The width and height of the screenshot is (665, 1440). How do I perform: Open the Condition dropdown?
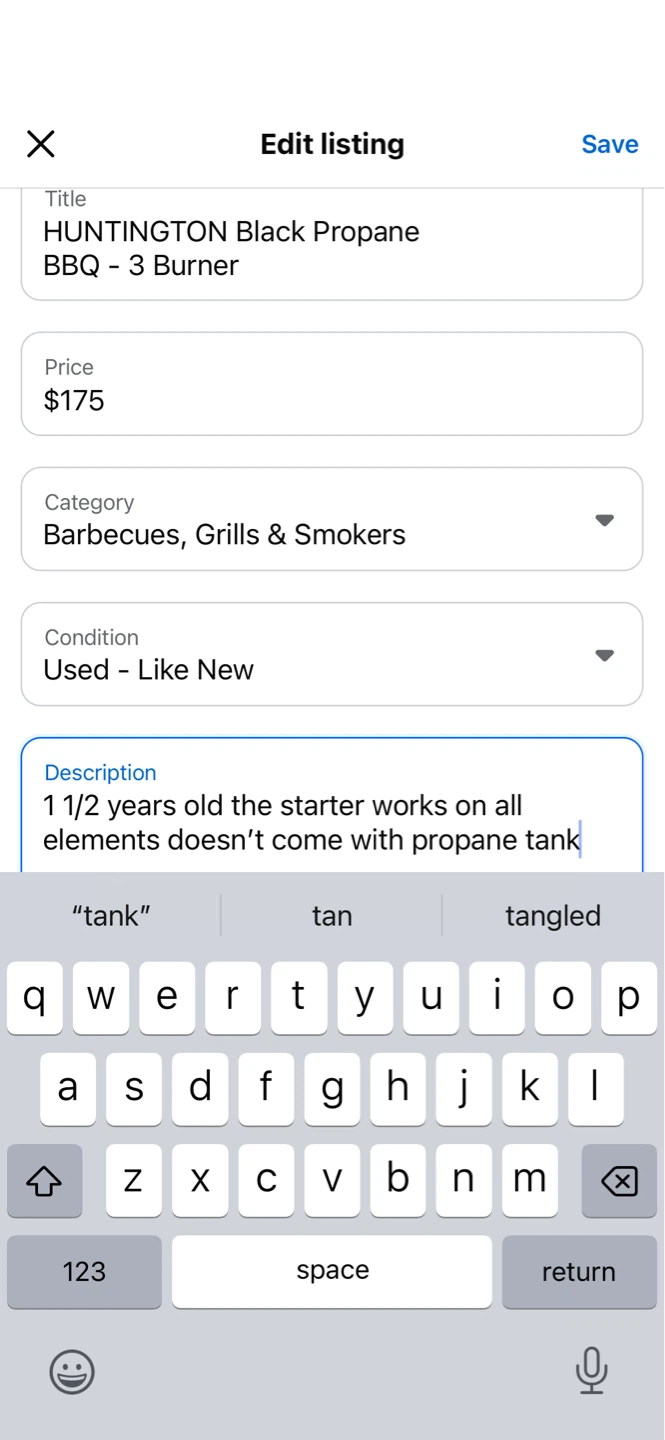(x=332, y=654)
